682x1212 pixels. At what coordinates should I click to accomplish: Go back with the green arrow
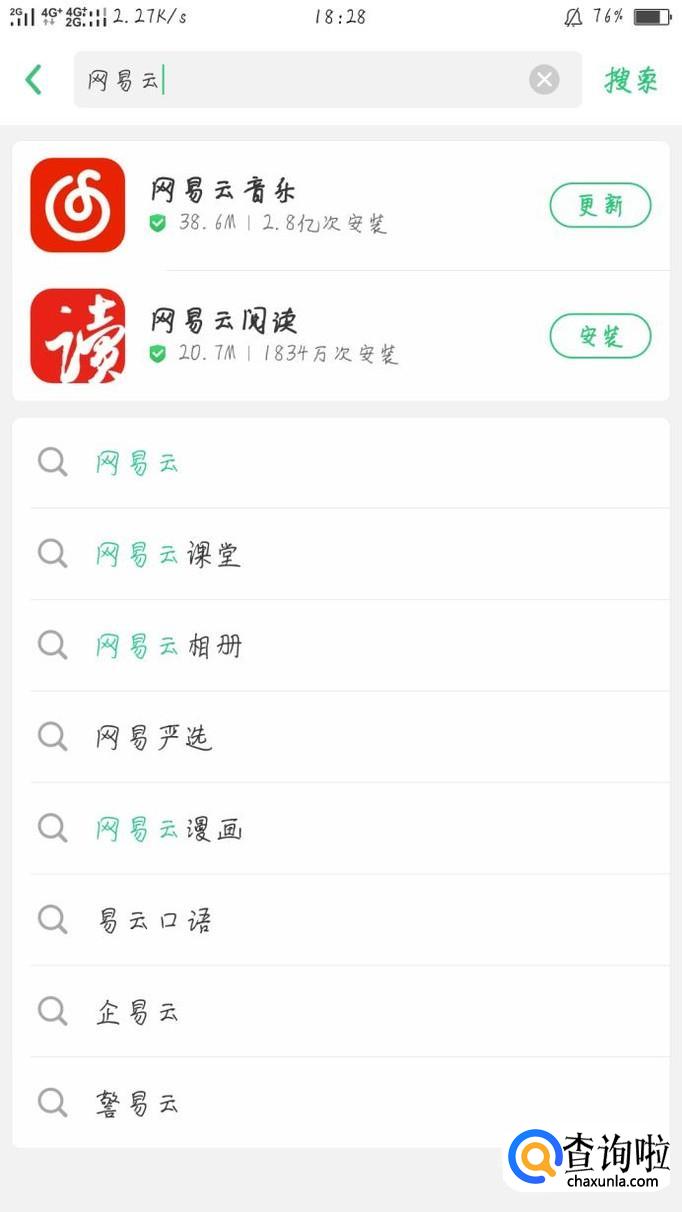tap(34, 79)
